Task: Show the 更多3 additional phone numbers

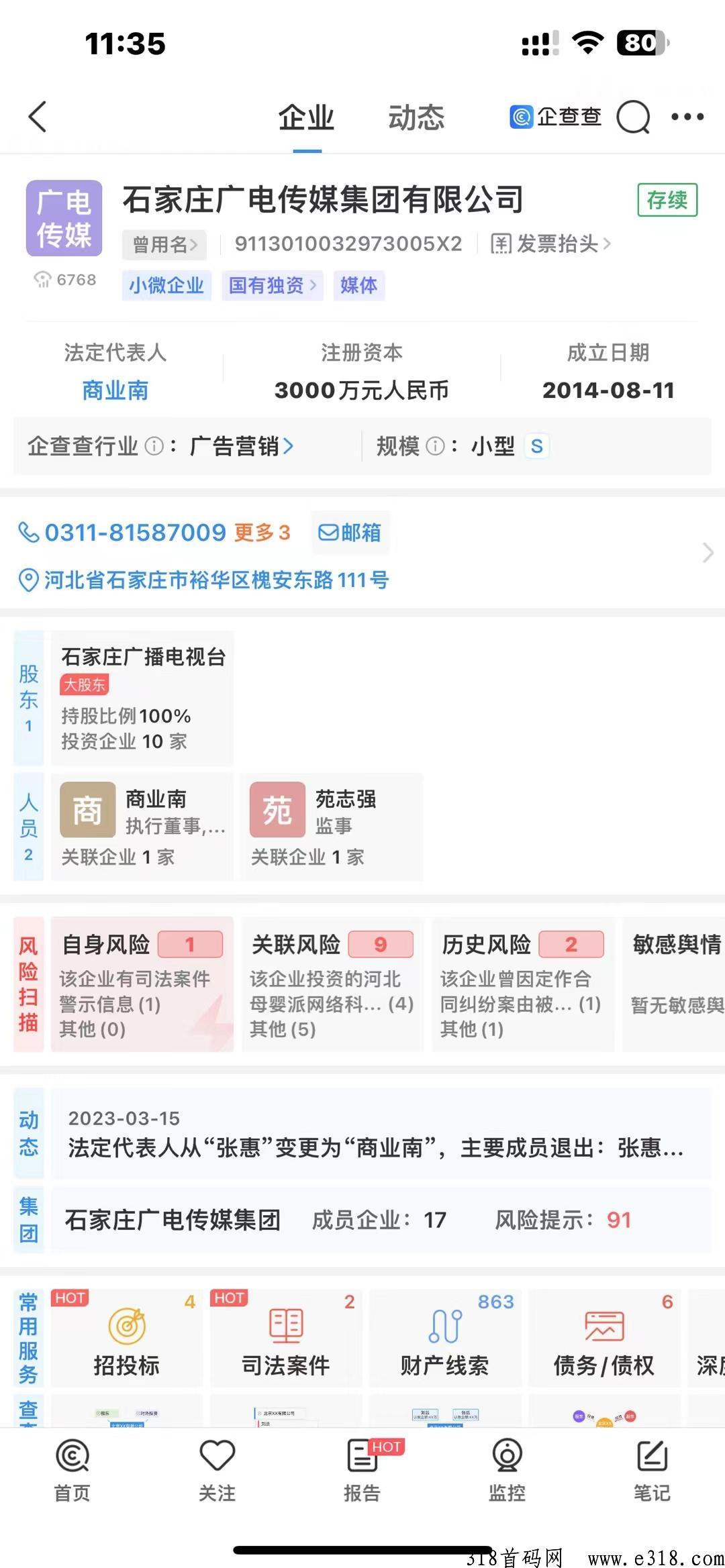Action: [x=262, y=533]
